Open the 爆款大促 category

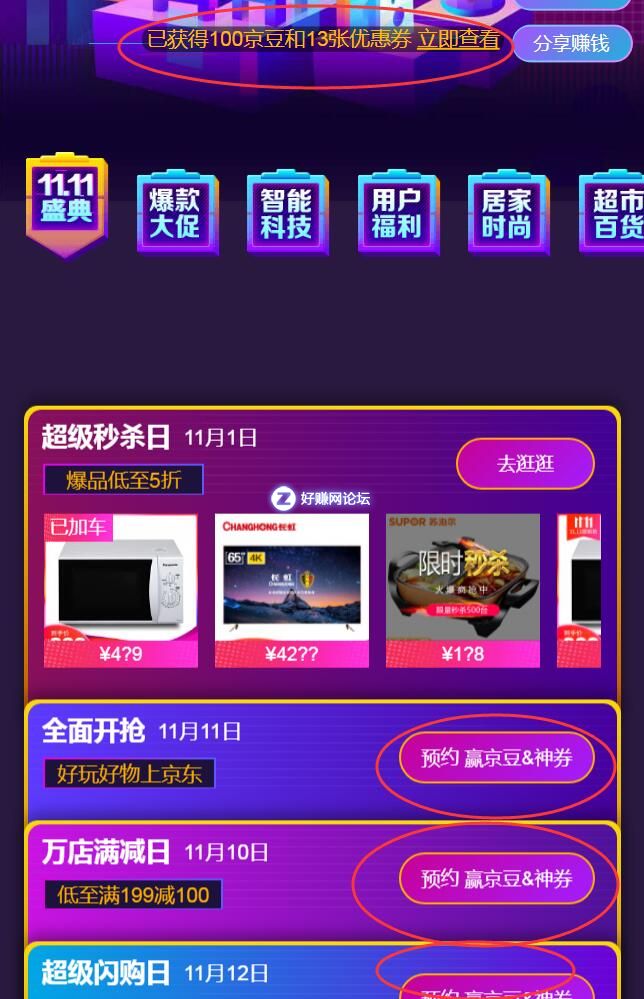click(176, 212)
